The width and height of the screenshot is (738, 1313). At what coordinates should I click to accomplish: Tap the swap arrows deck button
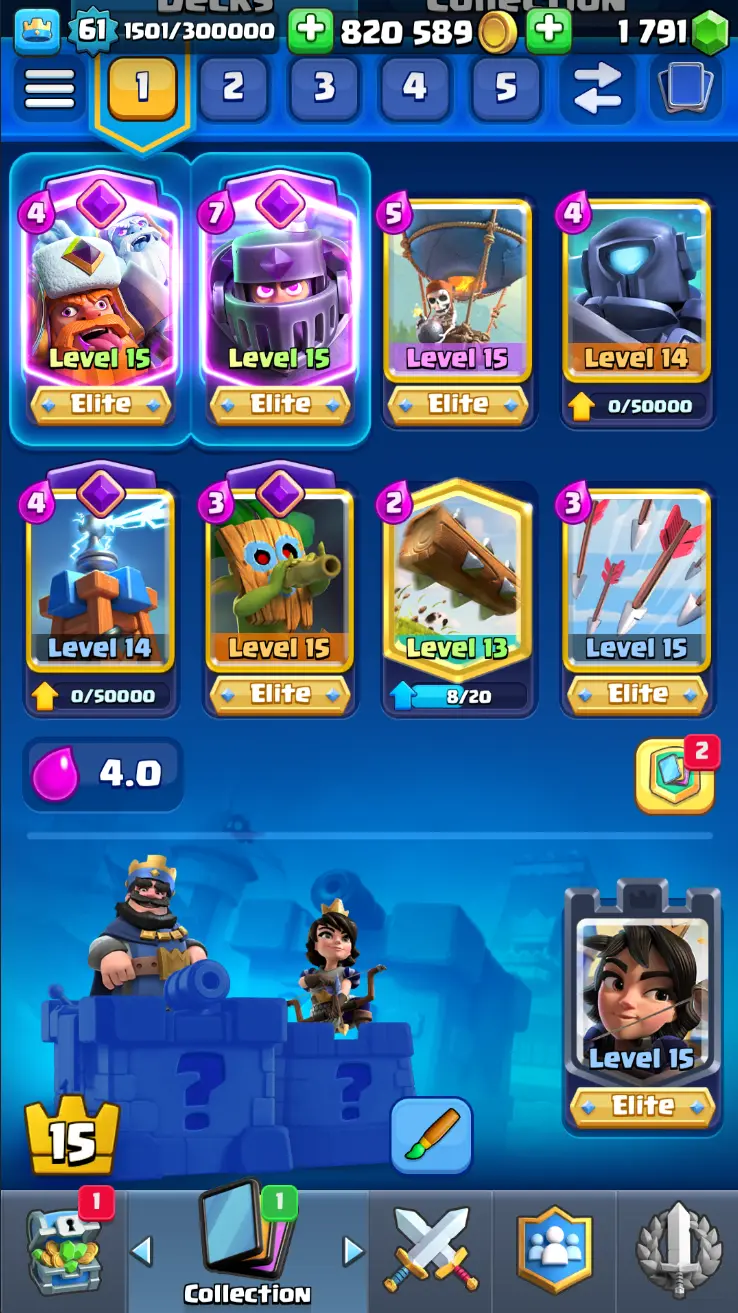(x=596, y=88)
